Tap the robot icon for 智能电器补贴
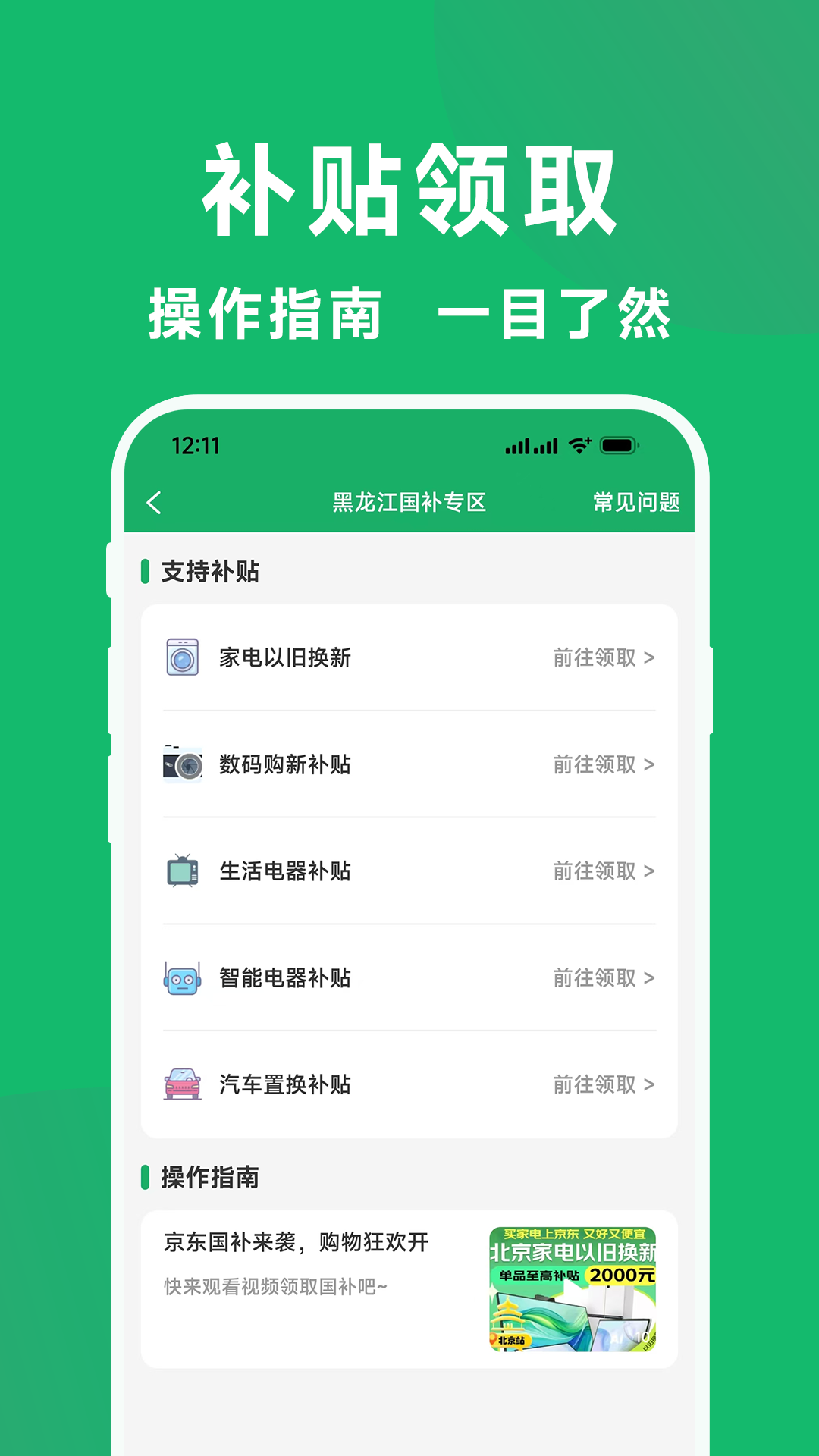 pyautogui.click(x=182, y=978)
